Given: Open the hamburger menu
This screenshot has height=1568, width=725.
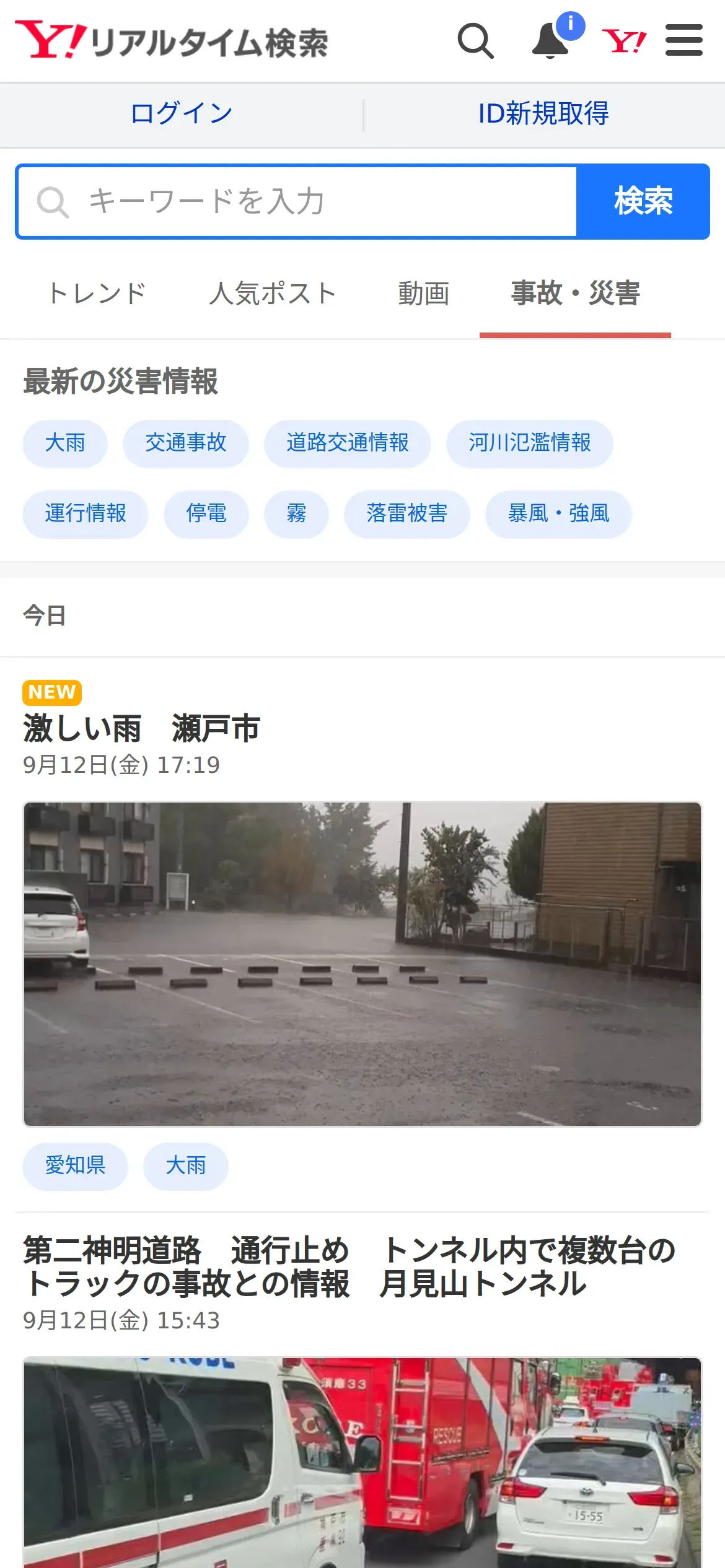Looking at the screenshot, I should tap(683, 41).
